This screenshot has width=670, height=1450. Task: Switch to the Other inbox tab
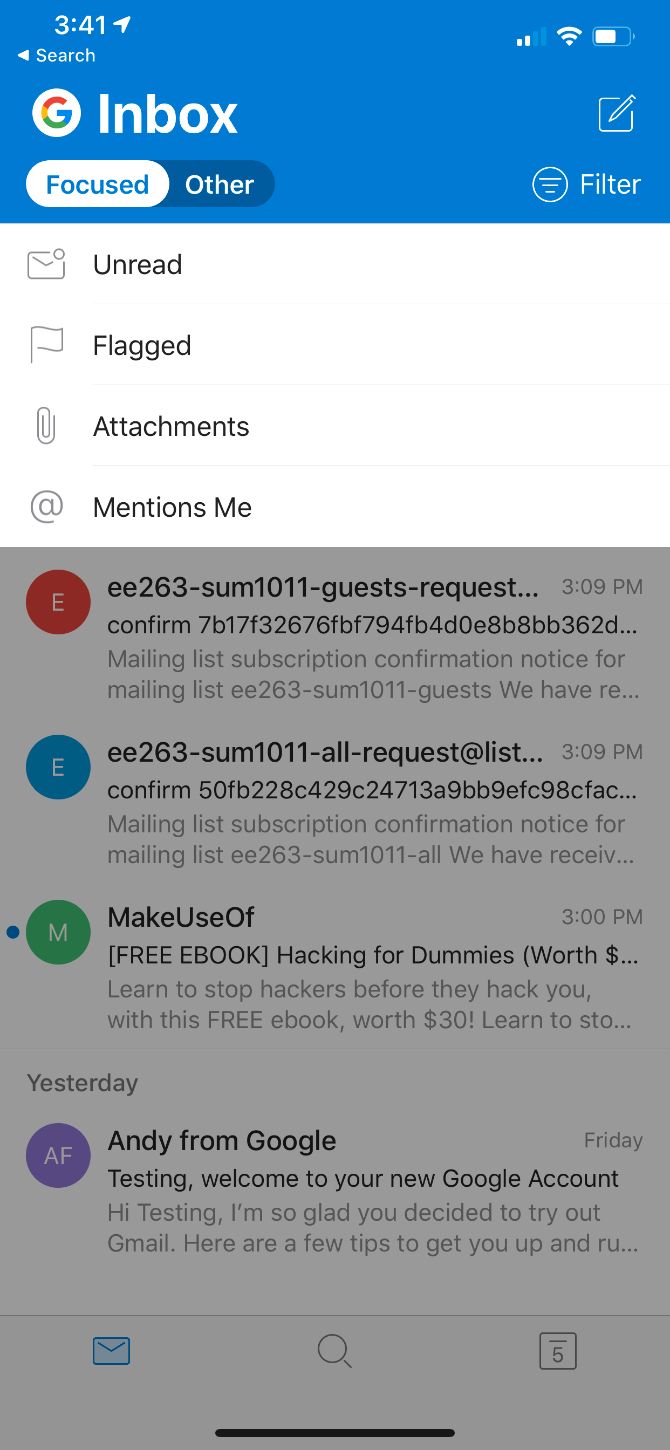pos(219,184)
